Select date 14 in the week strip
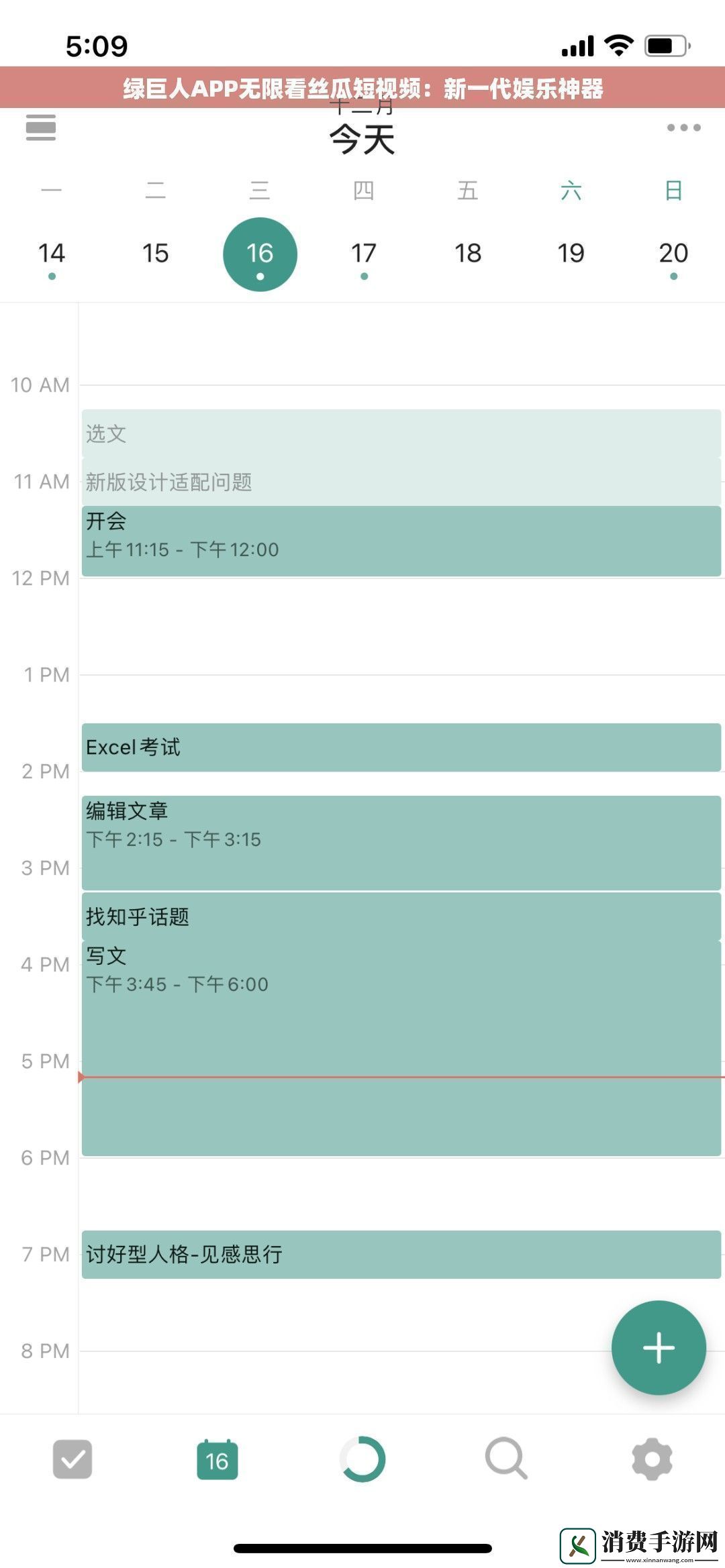 (x=51, y=253)
